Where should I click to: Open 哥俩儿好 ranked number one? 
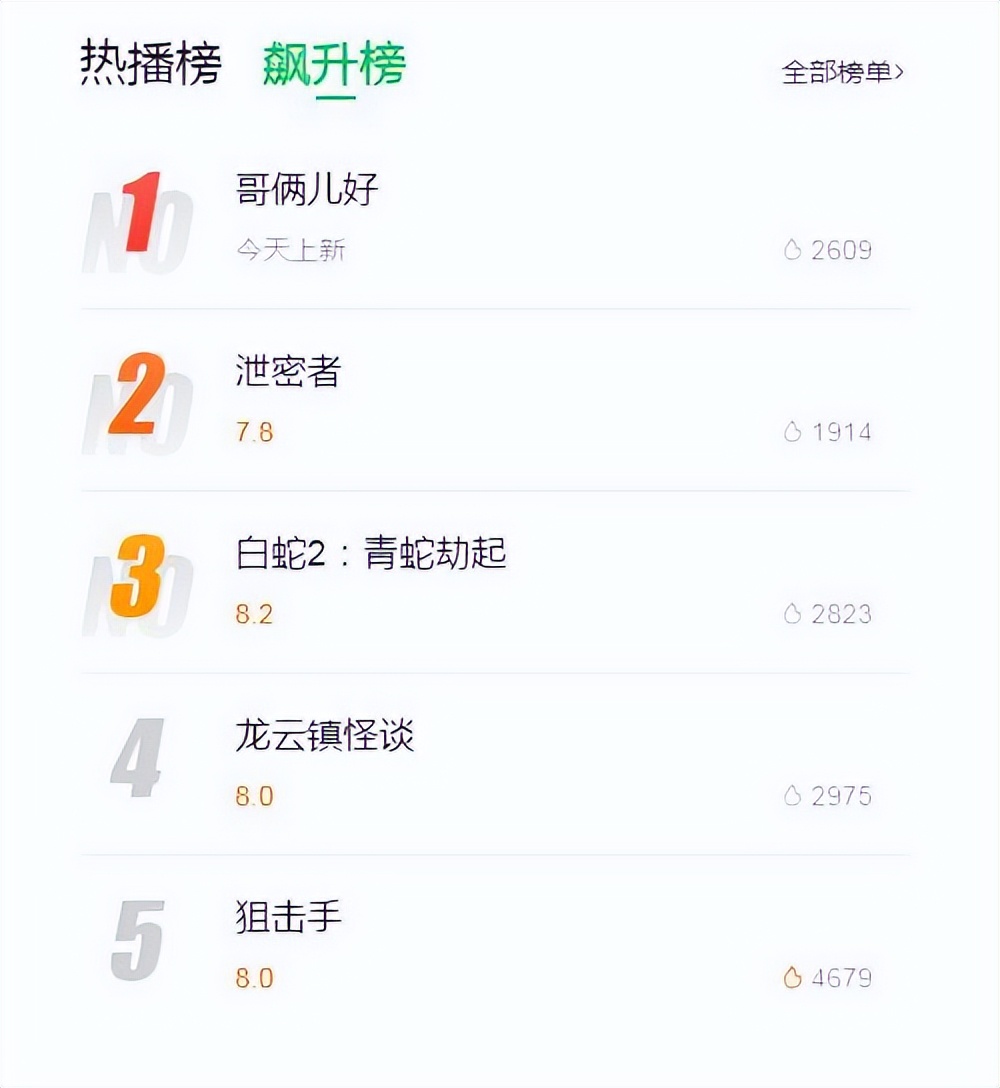[307, 189]
